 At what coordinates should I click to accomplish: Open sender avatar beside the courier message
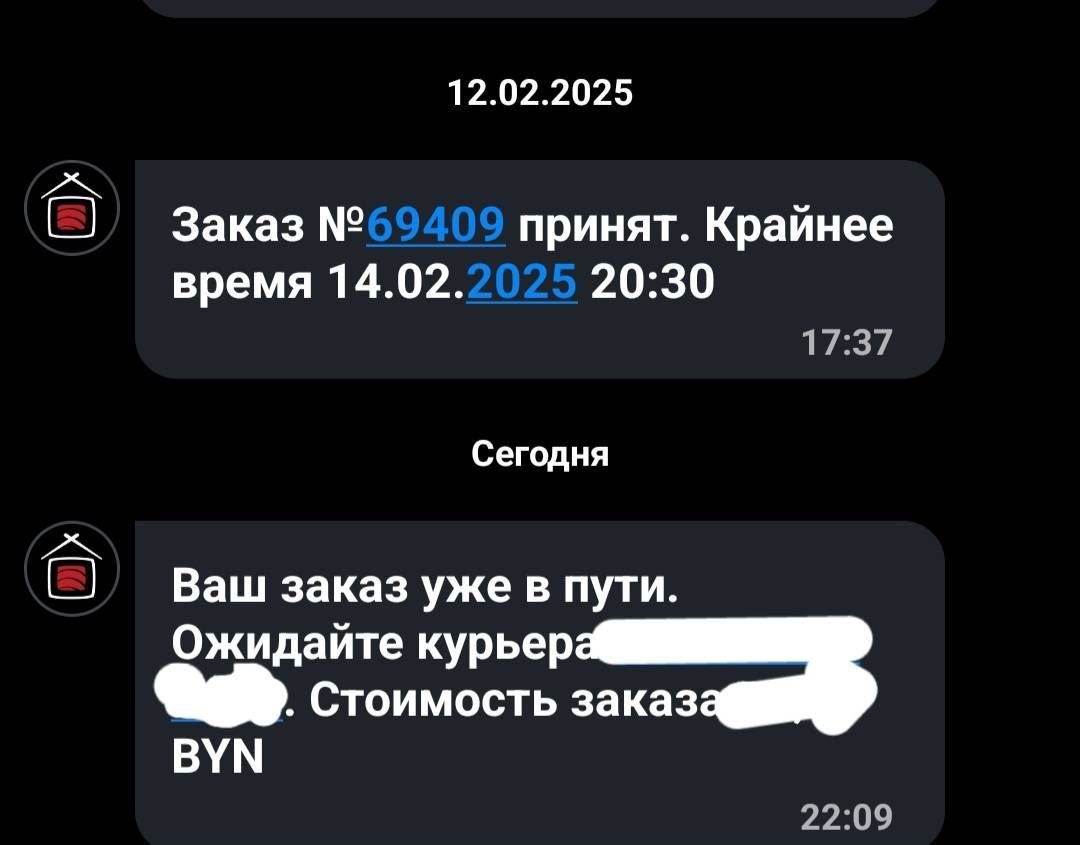tap(71, 568)
